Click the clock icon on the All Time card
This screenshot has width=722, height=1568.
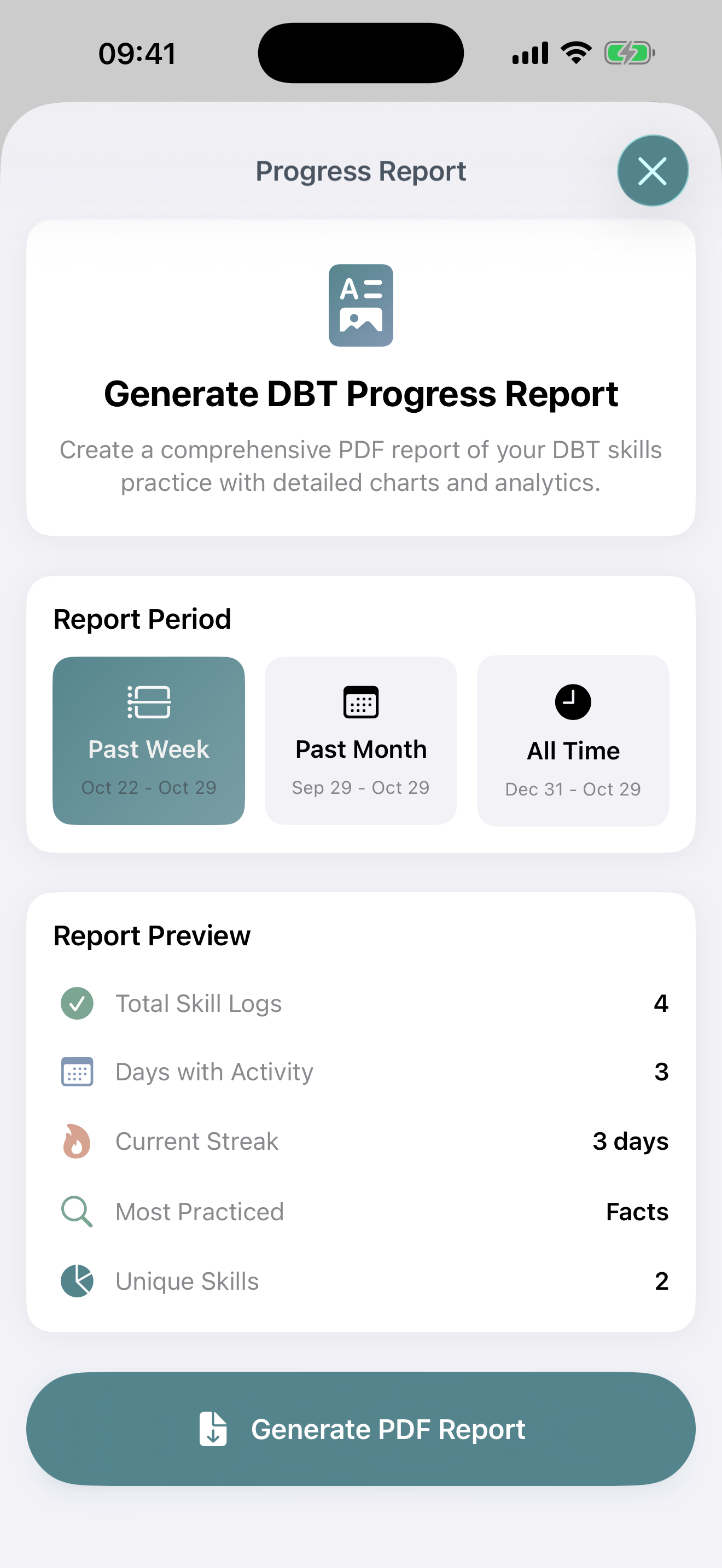(572, 701)
